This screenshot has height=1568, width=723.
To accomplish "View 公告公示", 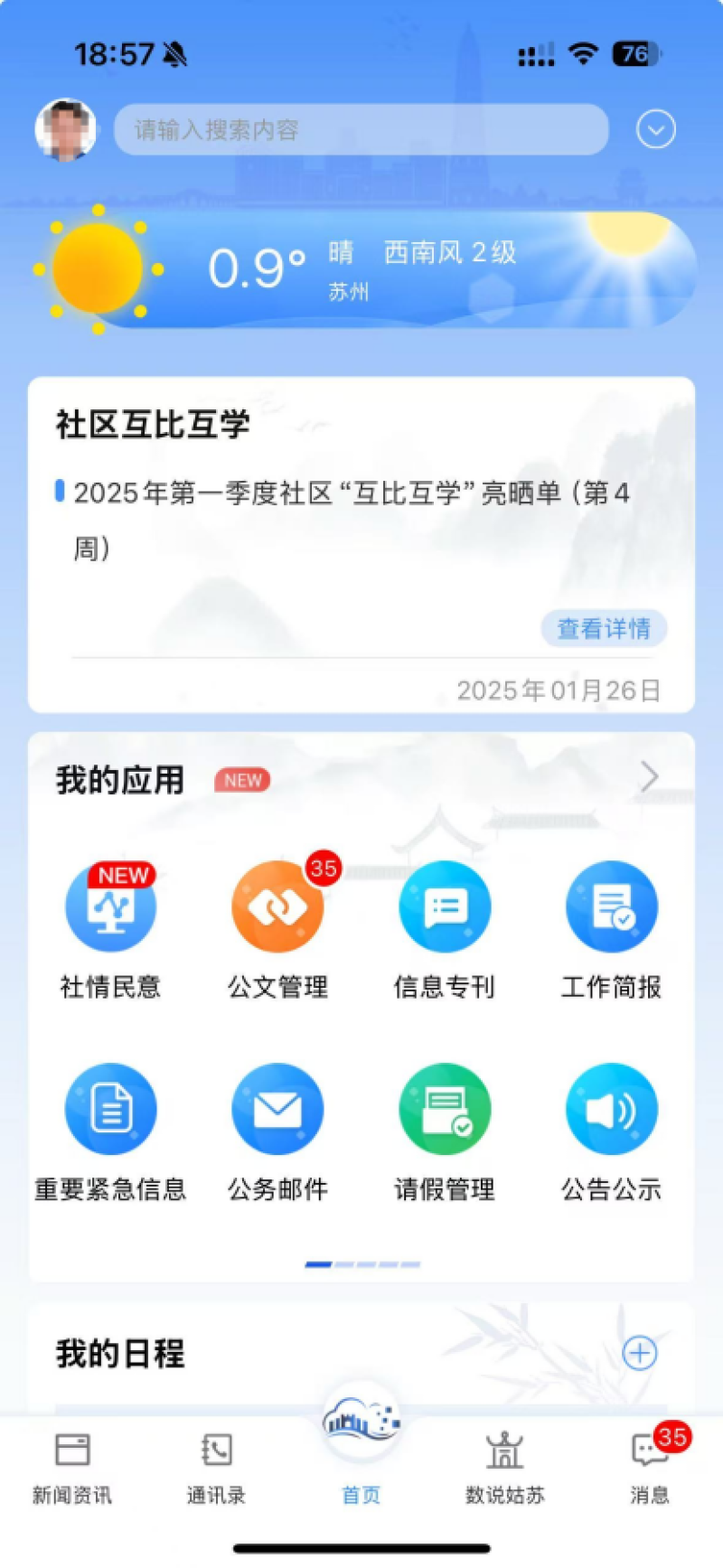I will (x=612, y=1110).
